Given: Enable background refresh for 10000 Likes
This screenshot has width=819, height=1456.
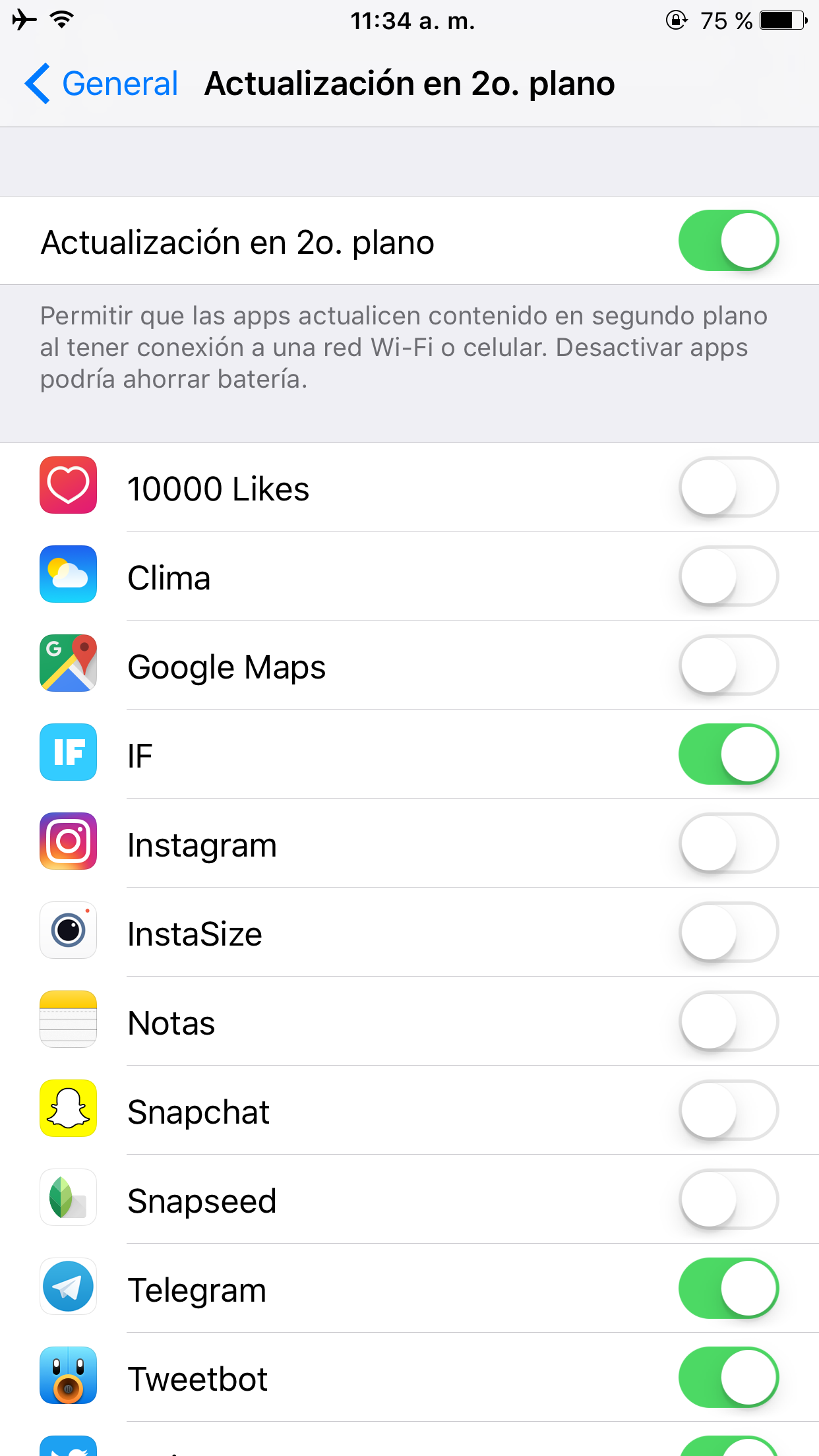Looking at the screenshot, I should [x=728, y=487].
